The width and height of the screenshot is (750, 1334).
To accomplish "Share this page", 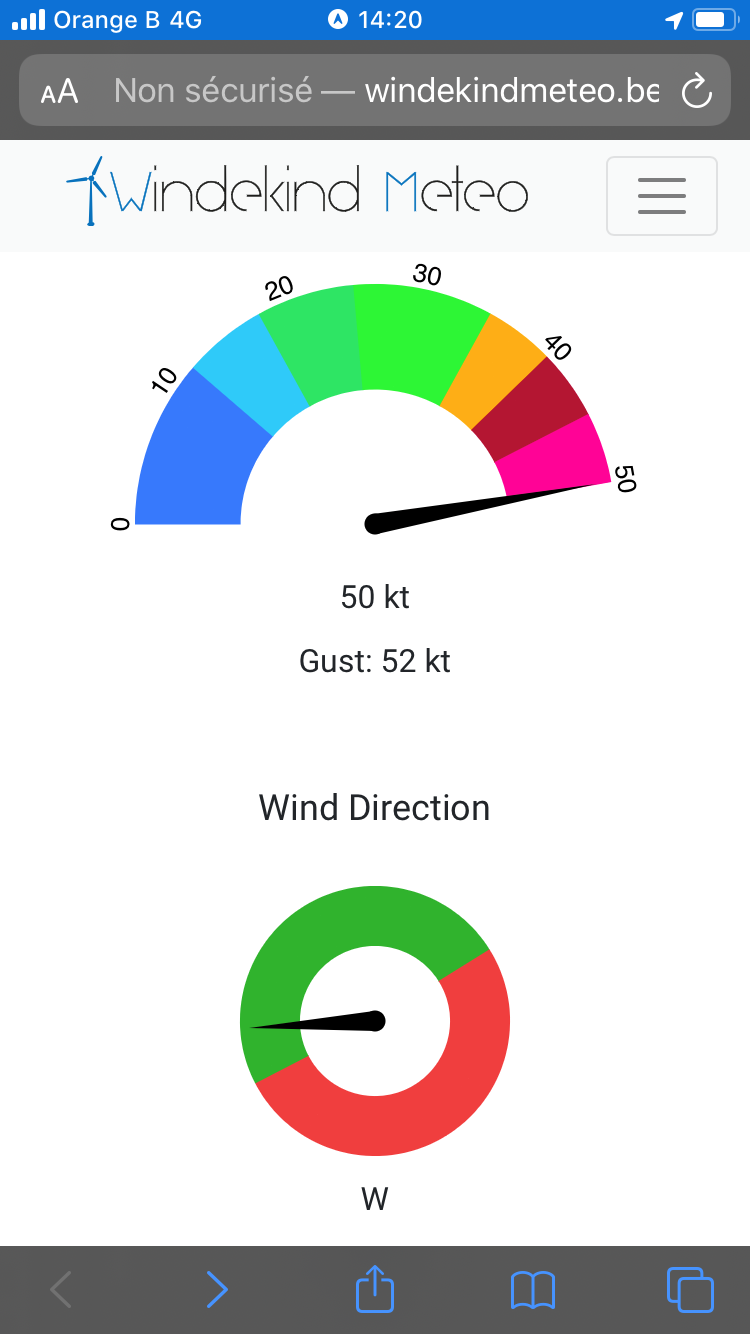I will pos(375,1288).
